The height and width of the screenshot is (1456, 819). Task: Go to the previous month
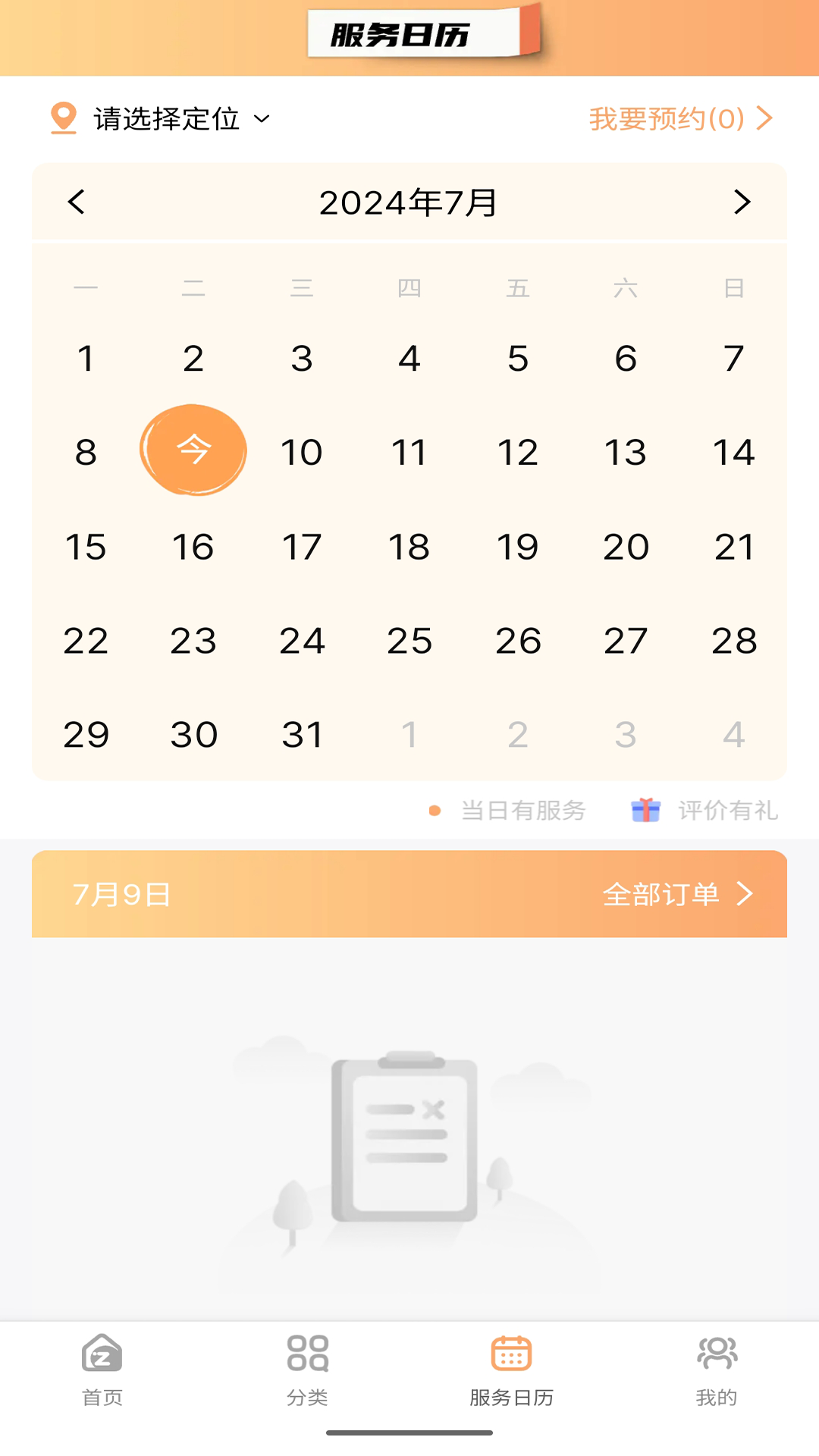click(x=77, y=202)
